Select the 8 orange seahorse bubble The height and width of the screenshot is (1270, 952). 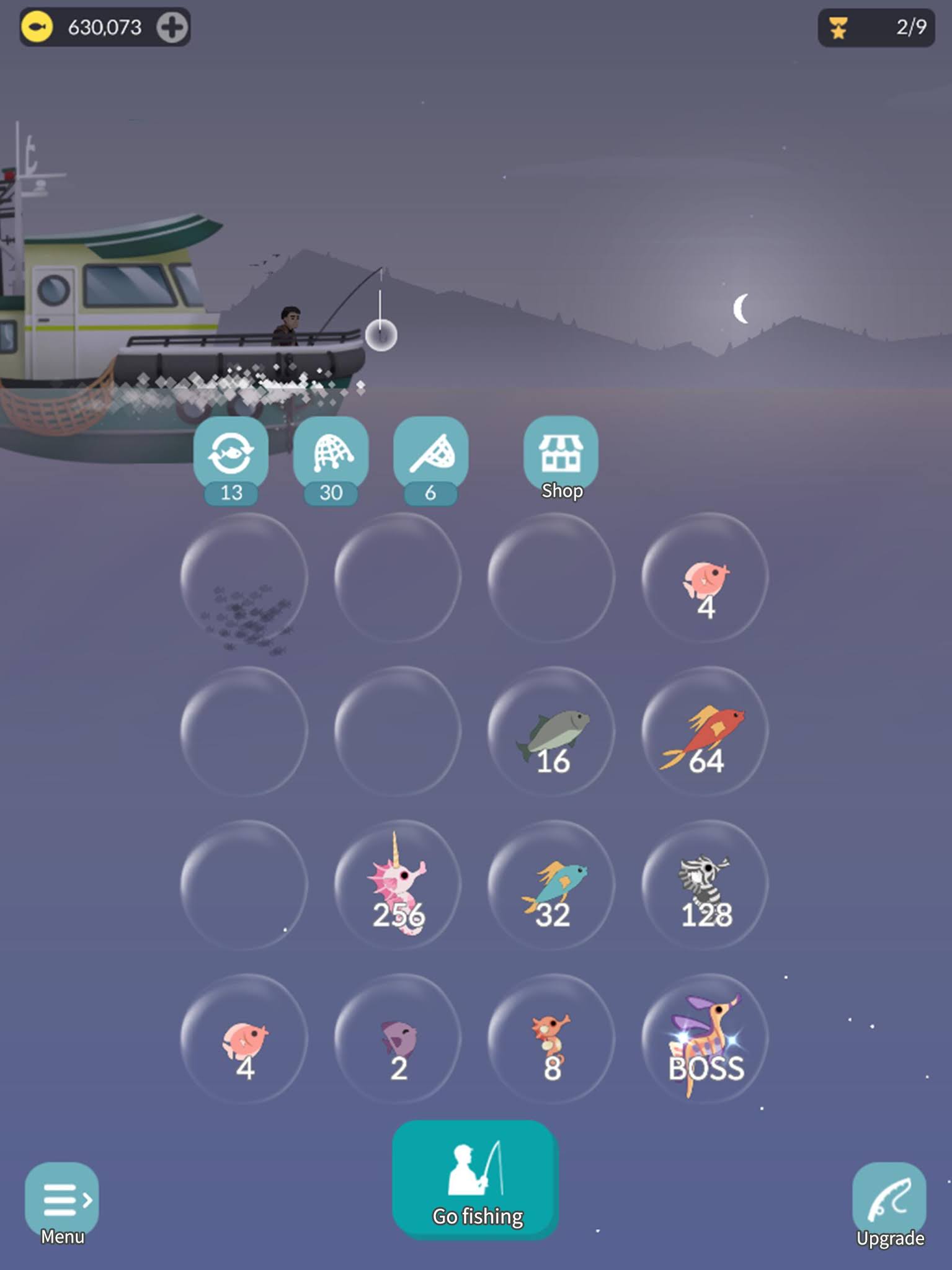(551, 1039)
